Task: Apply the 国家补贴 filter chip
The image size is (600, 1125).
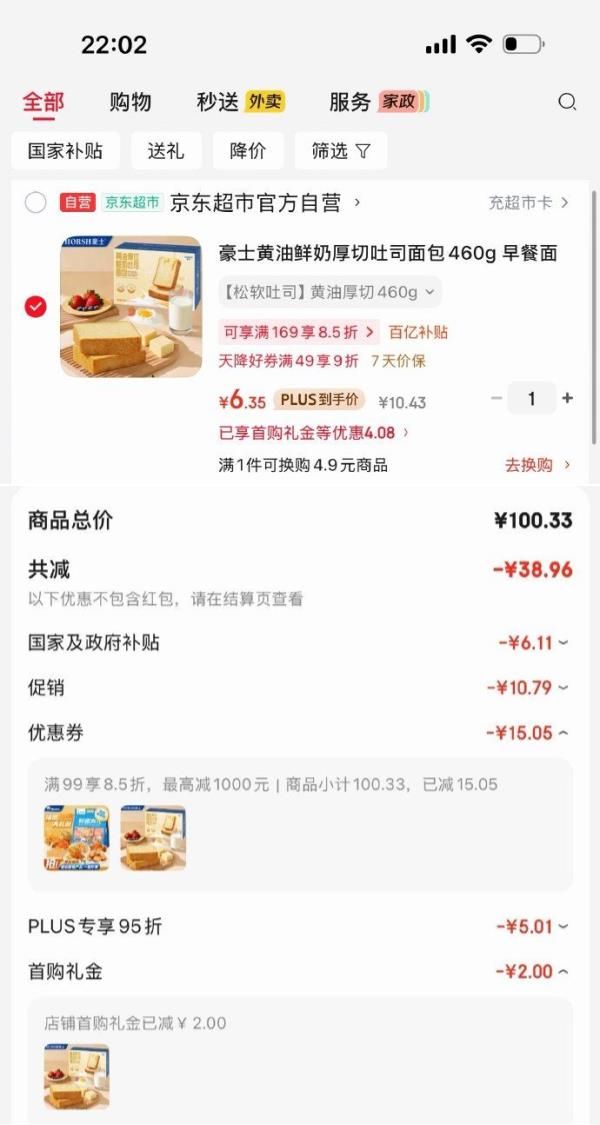Action: (x=65, y=151)
